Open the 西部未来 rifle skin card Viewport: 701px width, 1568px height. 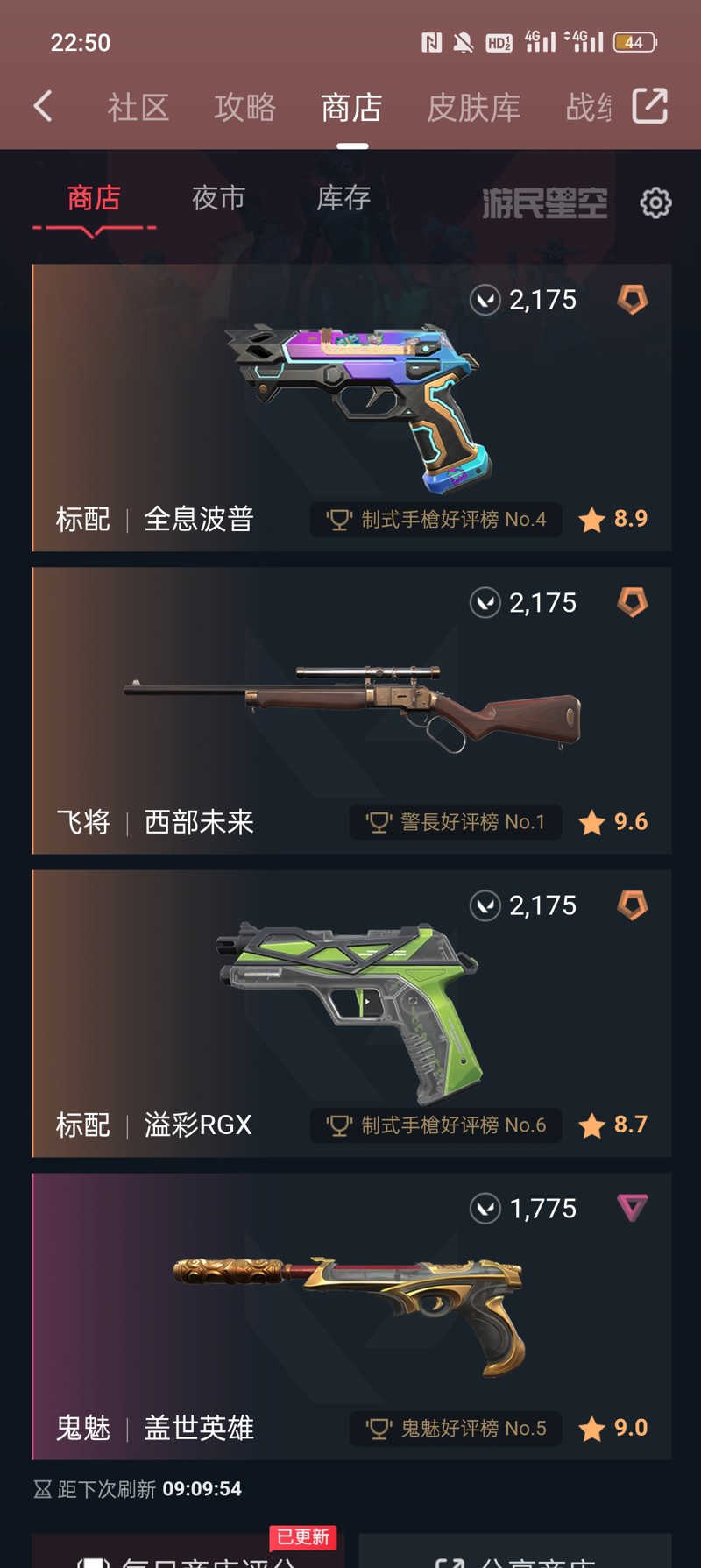click(x=351, y=711)
